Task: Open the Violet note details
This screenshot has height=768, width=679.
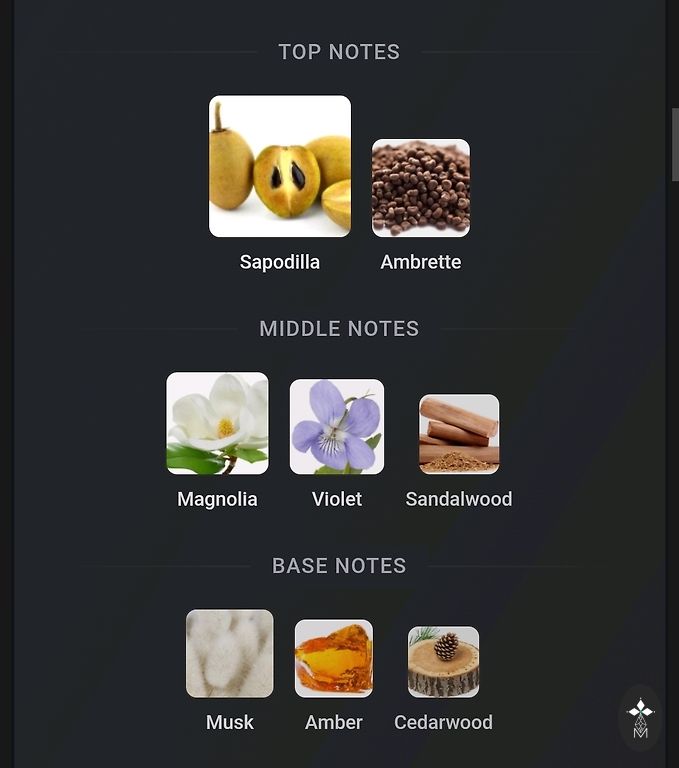Action: pyautogui.click(x=337, y=426)
